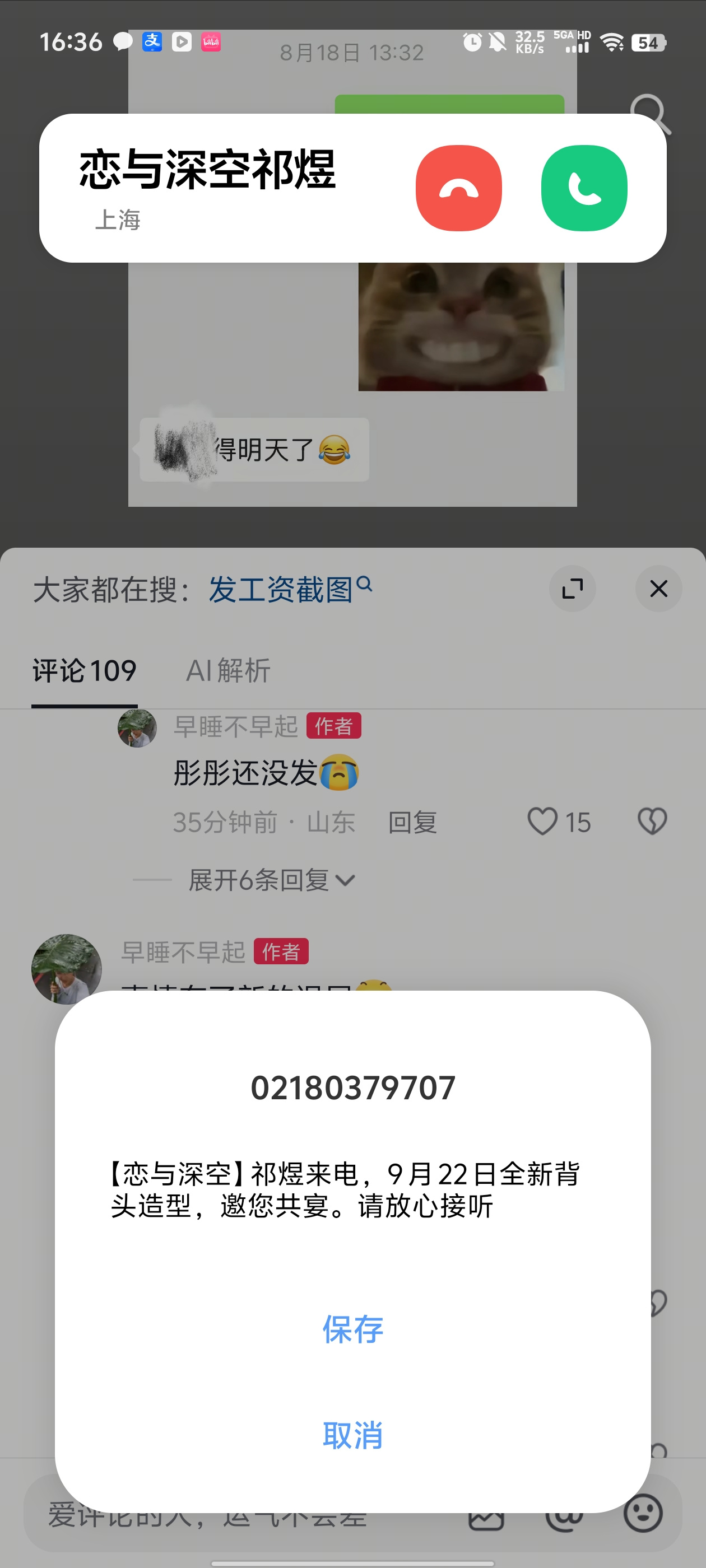This screenshot has height=1568, width=706.
Task: Decline the incoming call from 恋与深空祁煜
Action: 459,188
